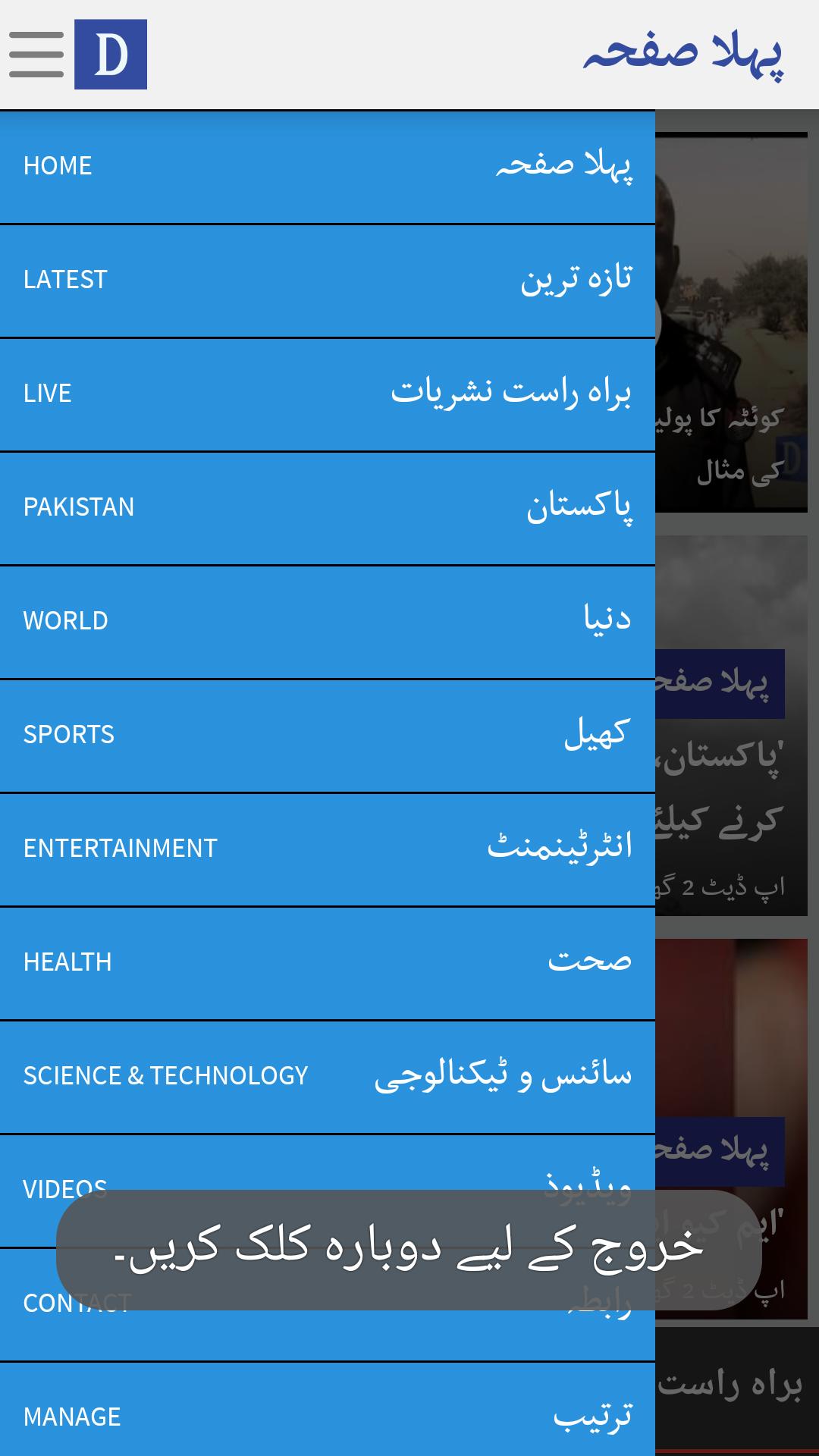819x1456 pixels.
Task: Open the PAKISTAN news category
Action: tap(326, 507)
